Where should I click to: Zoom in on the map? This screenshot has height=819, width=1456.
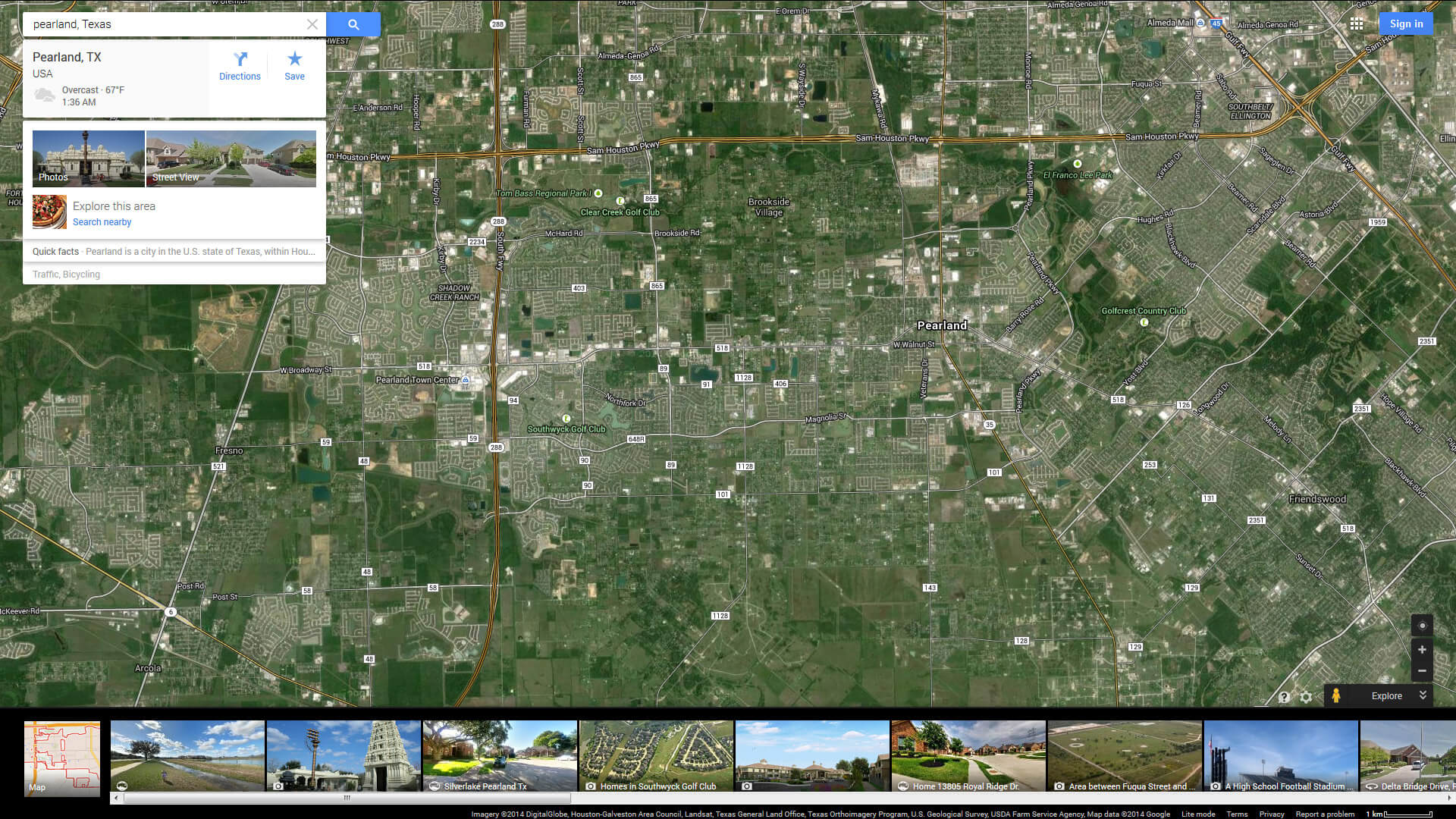click(1422, 650)
